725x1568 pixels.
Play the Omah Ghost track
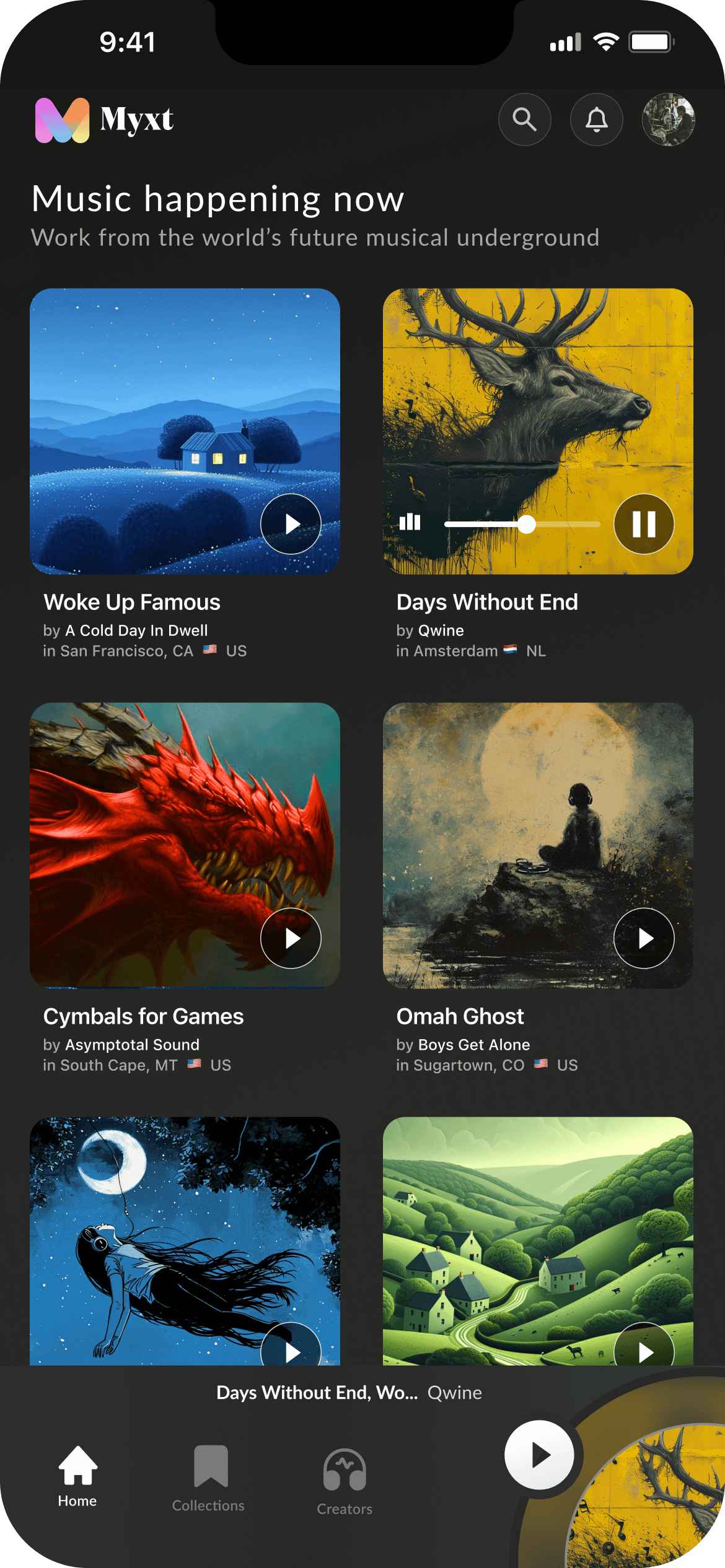tap(645, 938)
